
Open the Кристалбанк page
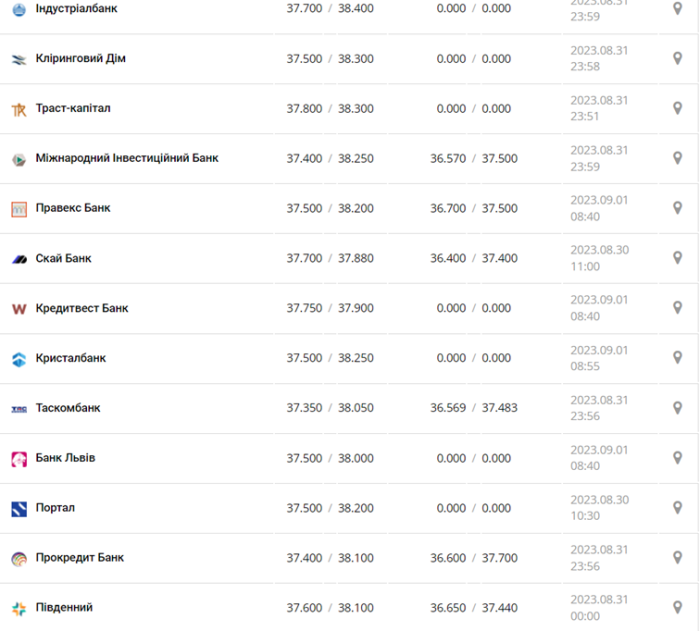click(70, 358)
